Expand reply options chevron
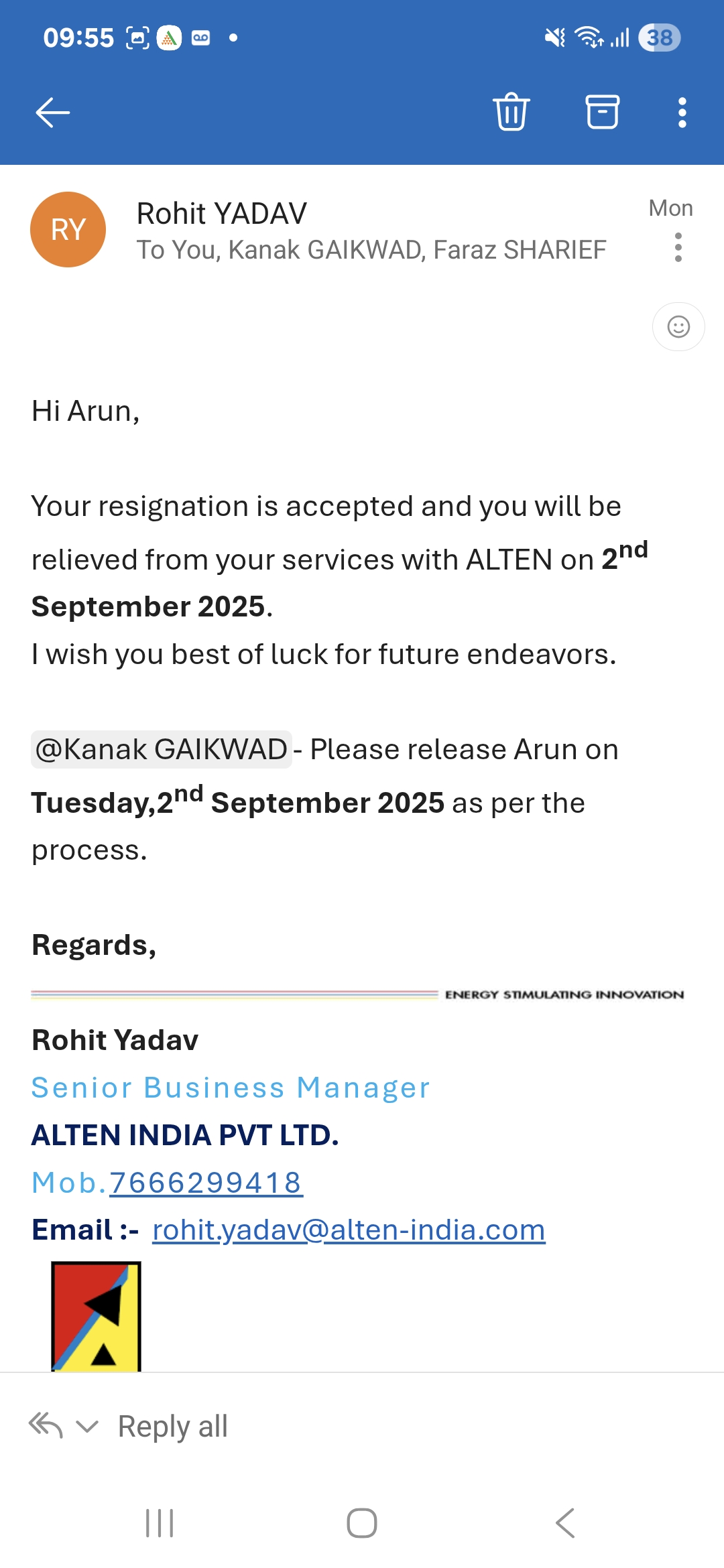The image size is (724, 1568). [87, 1426]
